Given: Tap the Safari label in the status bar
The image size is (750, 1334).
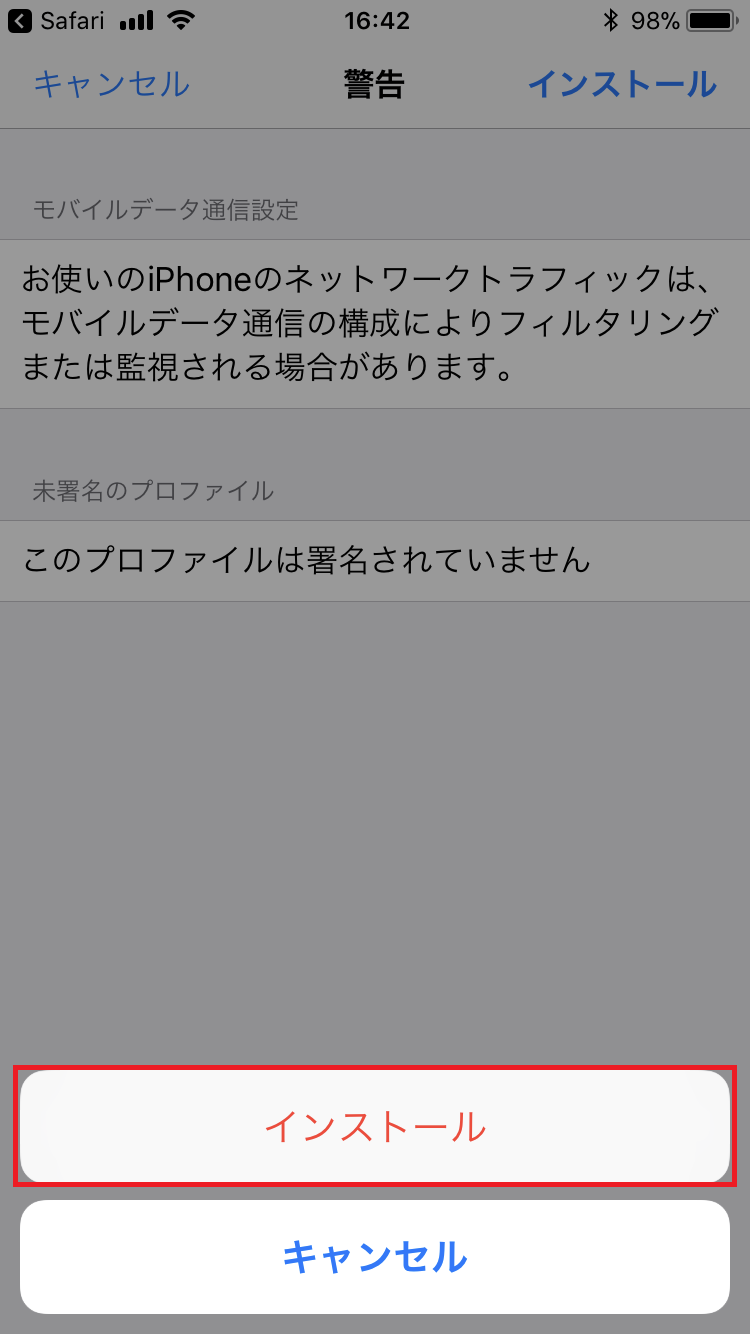Looking at the screenshot, I should [75, 18].
